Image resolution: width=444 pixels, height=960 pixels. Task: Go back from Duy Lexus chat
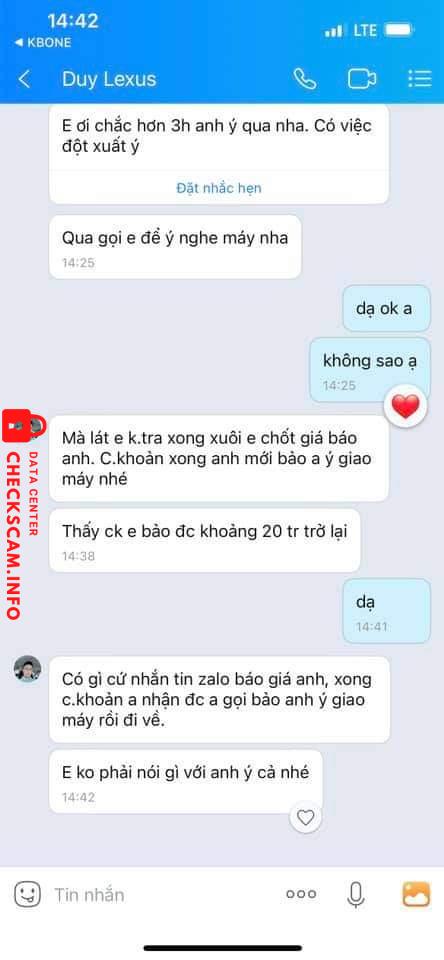point(24,79)
